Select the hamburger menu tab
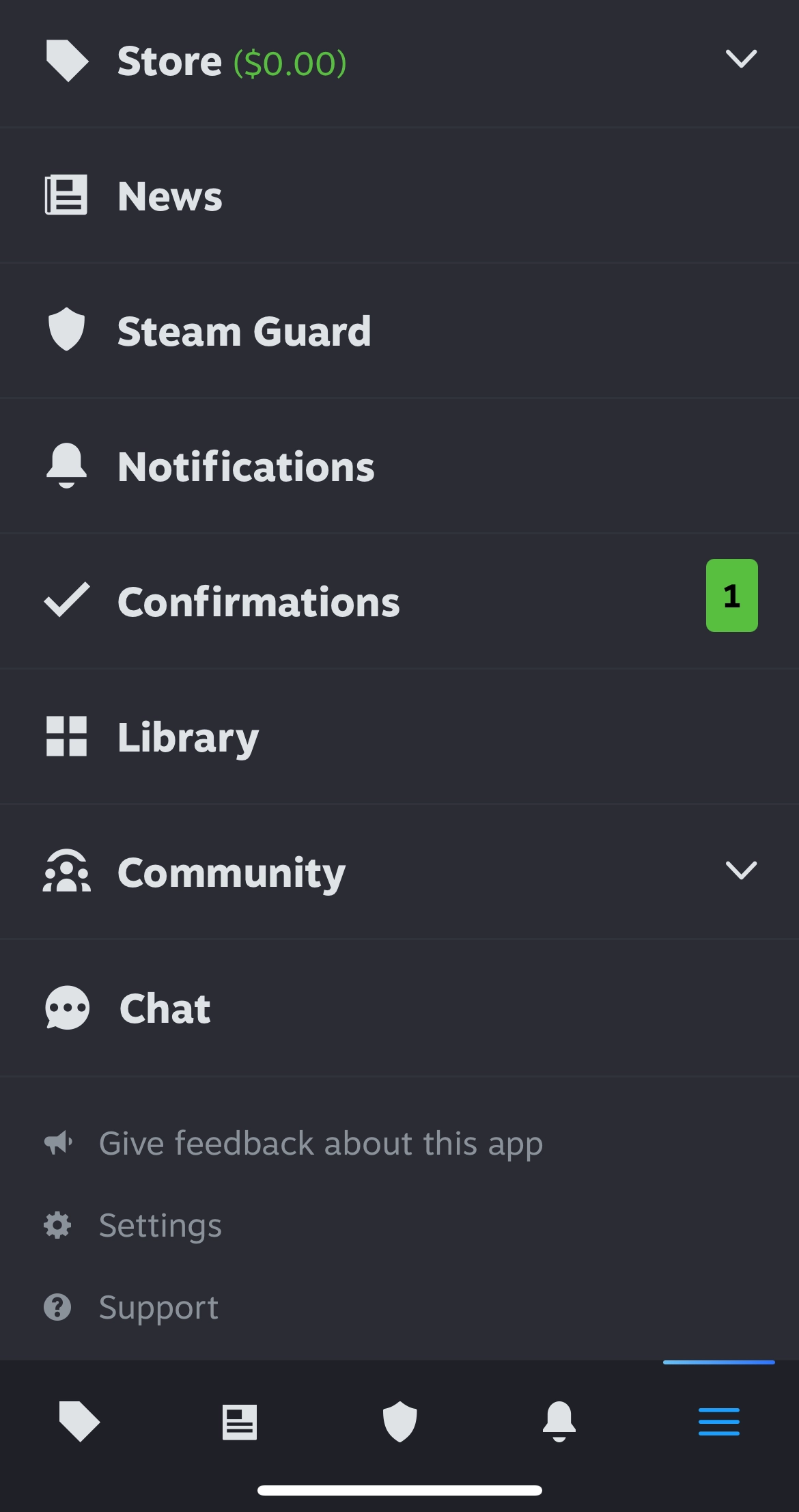 [x=719, y=1421]
